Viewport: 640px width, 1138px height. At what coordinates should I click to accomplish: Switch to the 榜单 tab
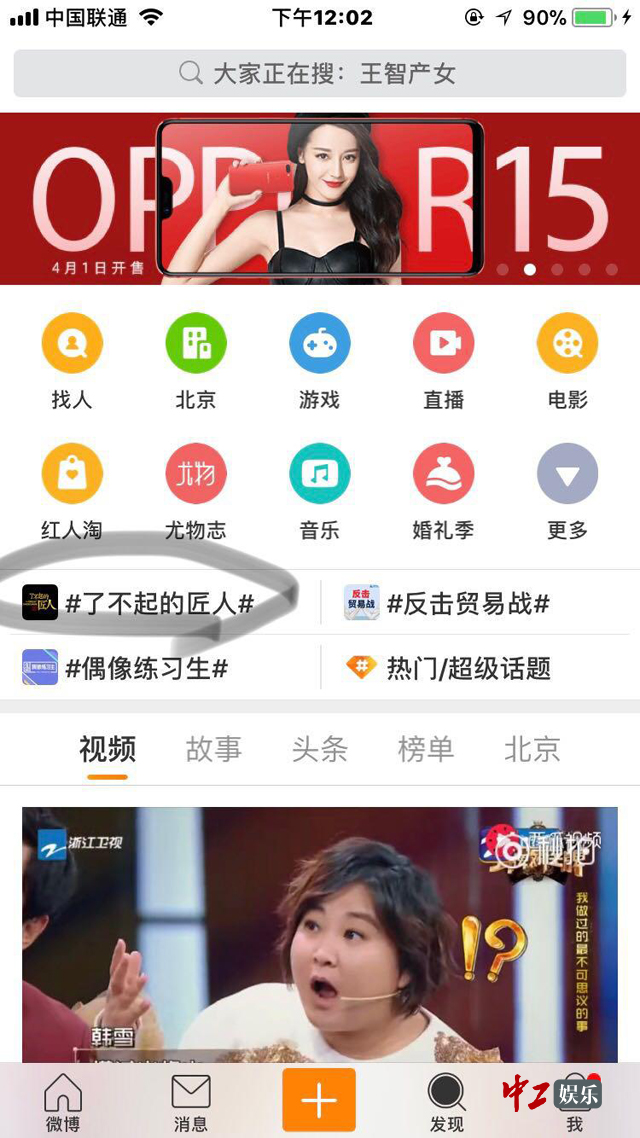(425, 749)
